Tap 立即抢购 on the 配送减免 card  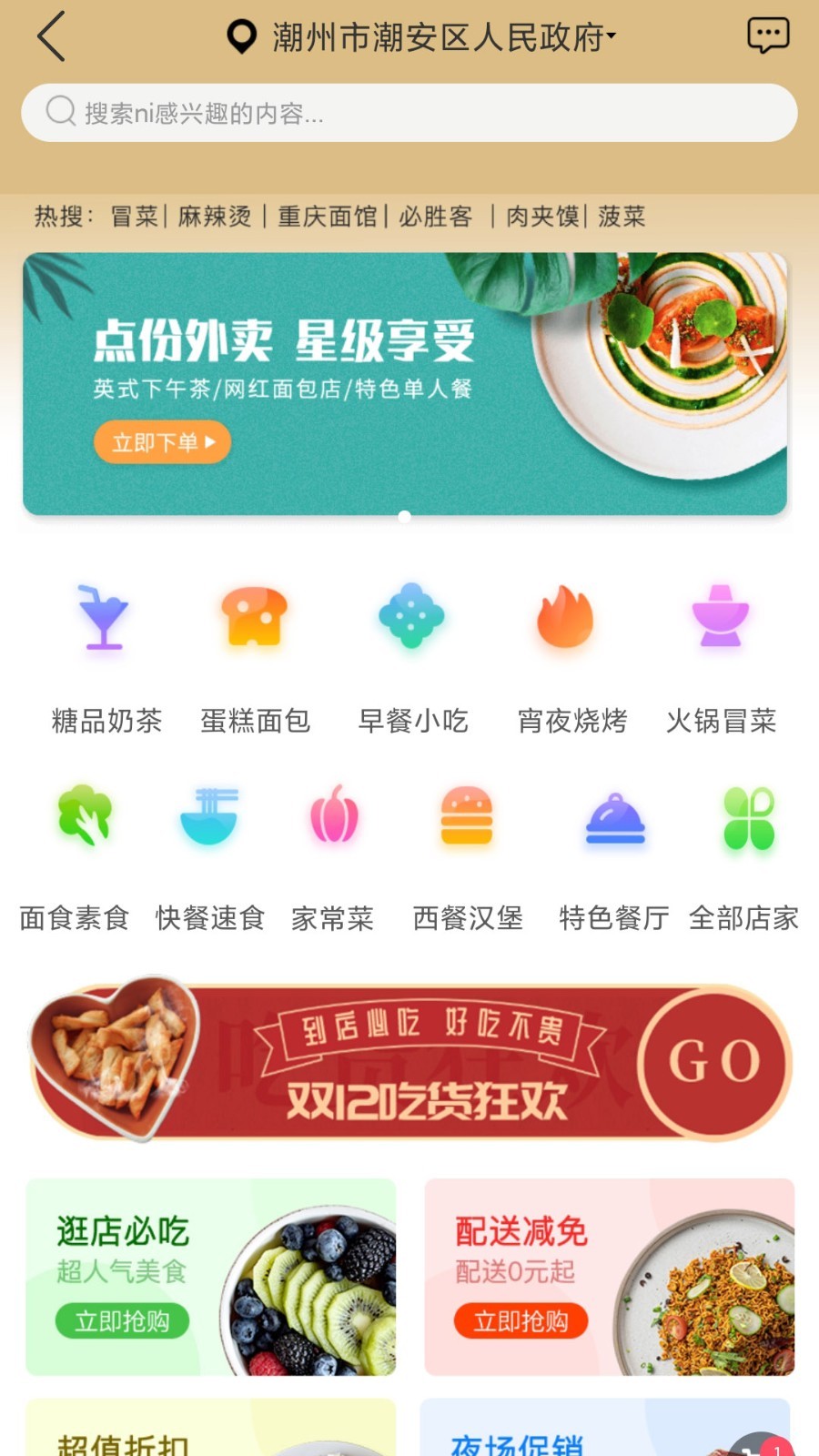pyautogui.click(x=521, y=1320)
